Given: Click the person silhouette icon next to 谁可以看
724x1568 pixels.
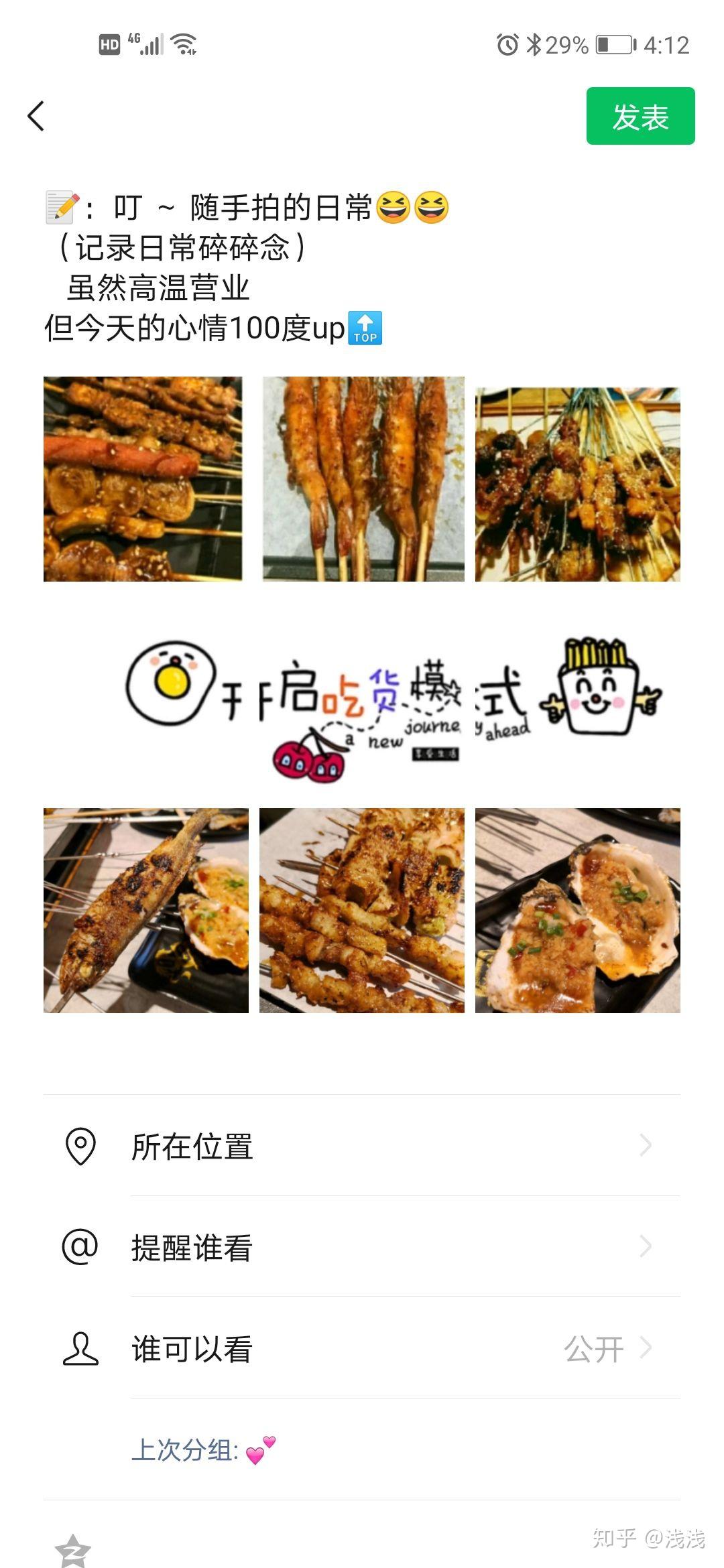Looking at the screenshot, I should click(x=80, y=1346).
